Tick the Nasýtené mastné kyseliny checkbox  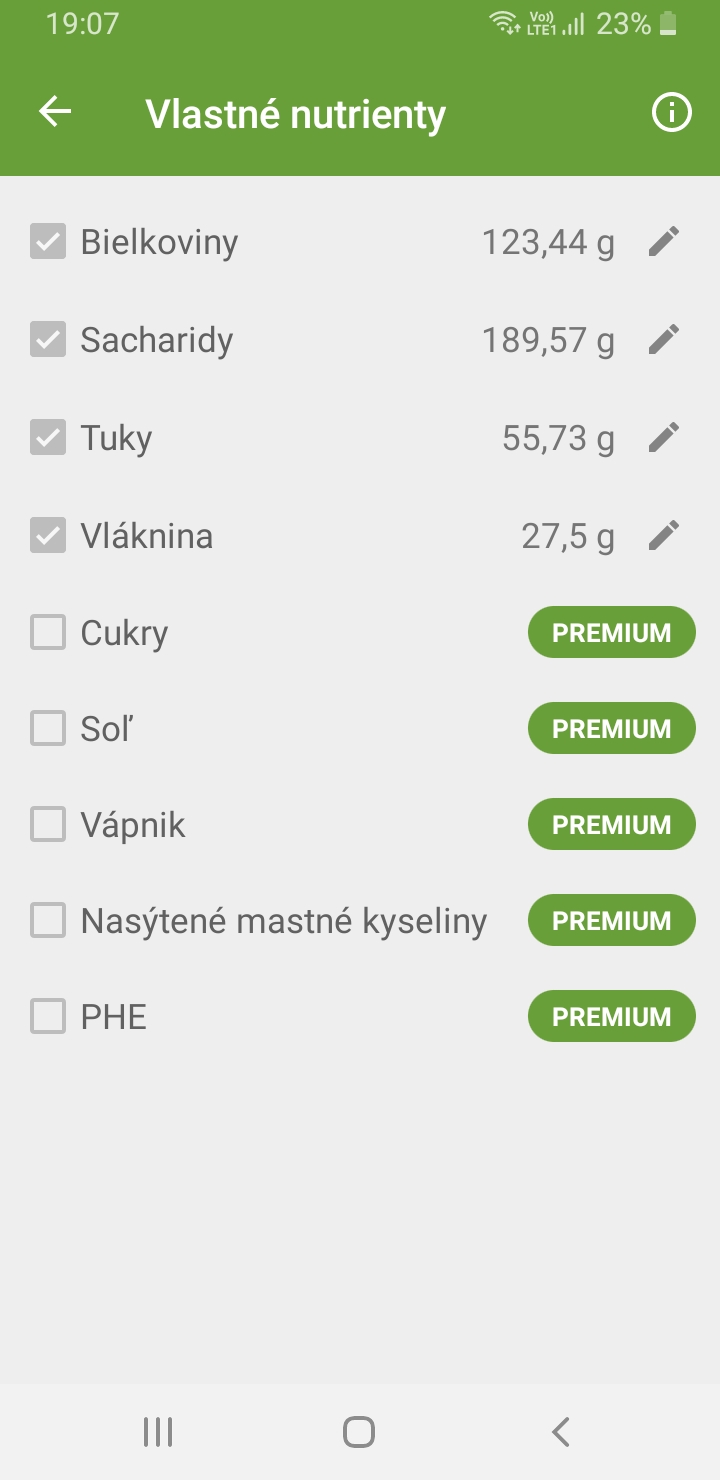click(48, 920)
